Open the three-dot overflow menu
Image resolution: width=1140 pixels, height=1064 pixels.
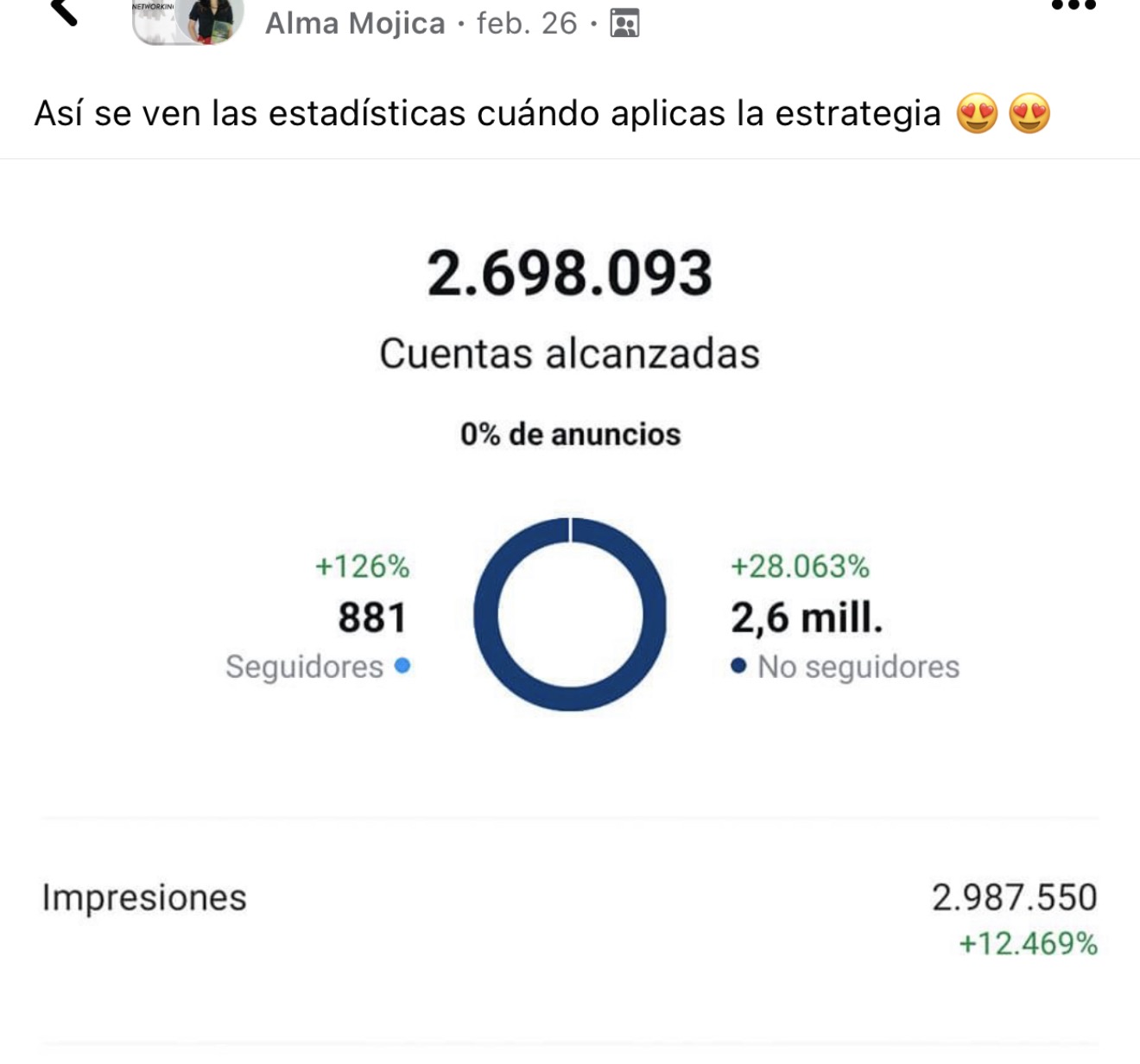click(1073, 7)
